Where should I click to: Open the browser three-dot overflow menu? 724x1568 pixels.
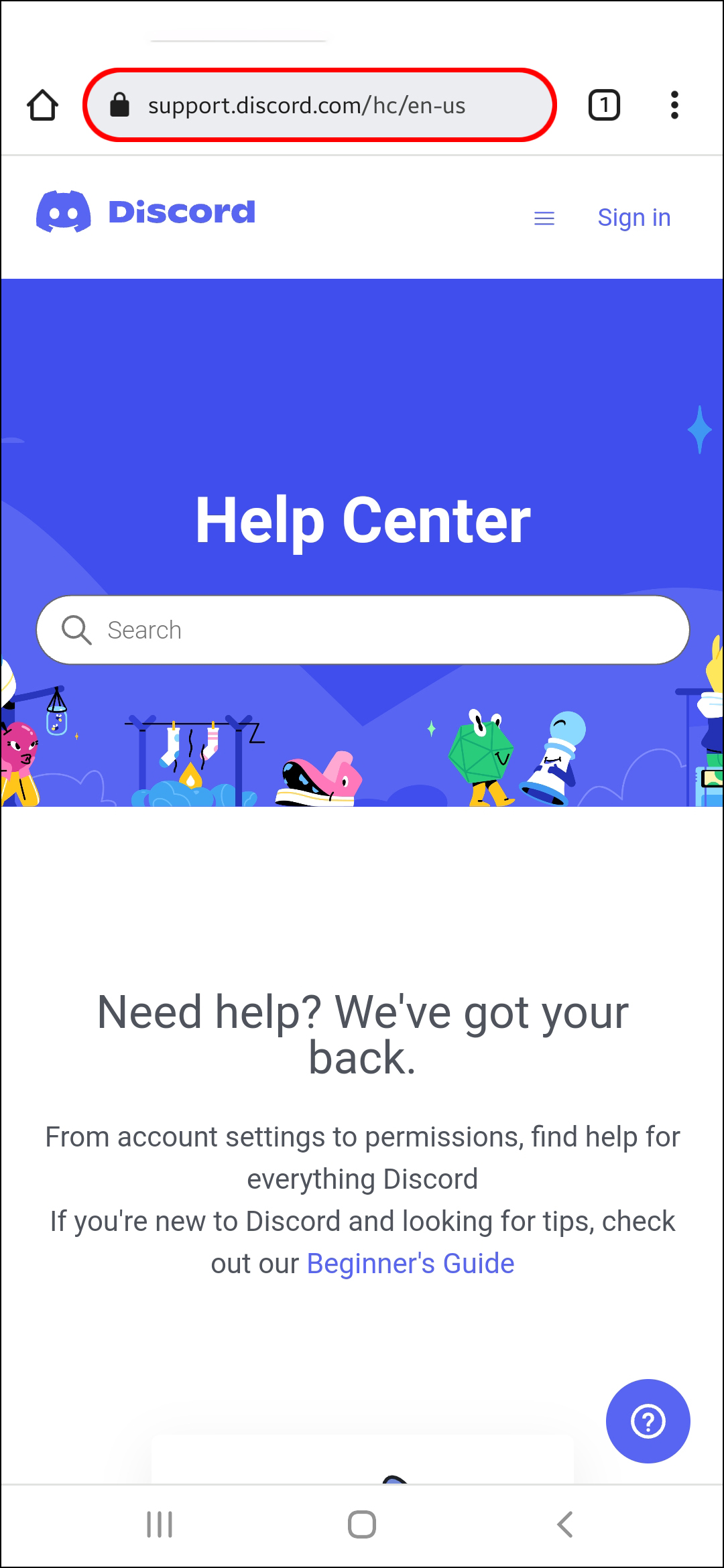(674, 105)
